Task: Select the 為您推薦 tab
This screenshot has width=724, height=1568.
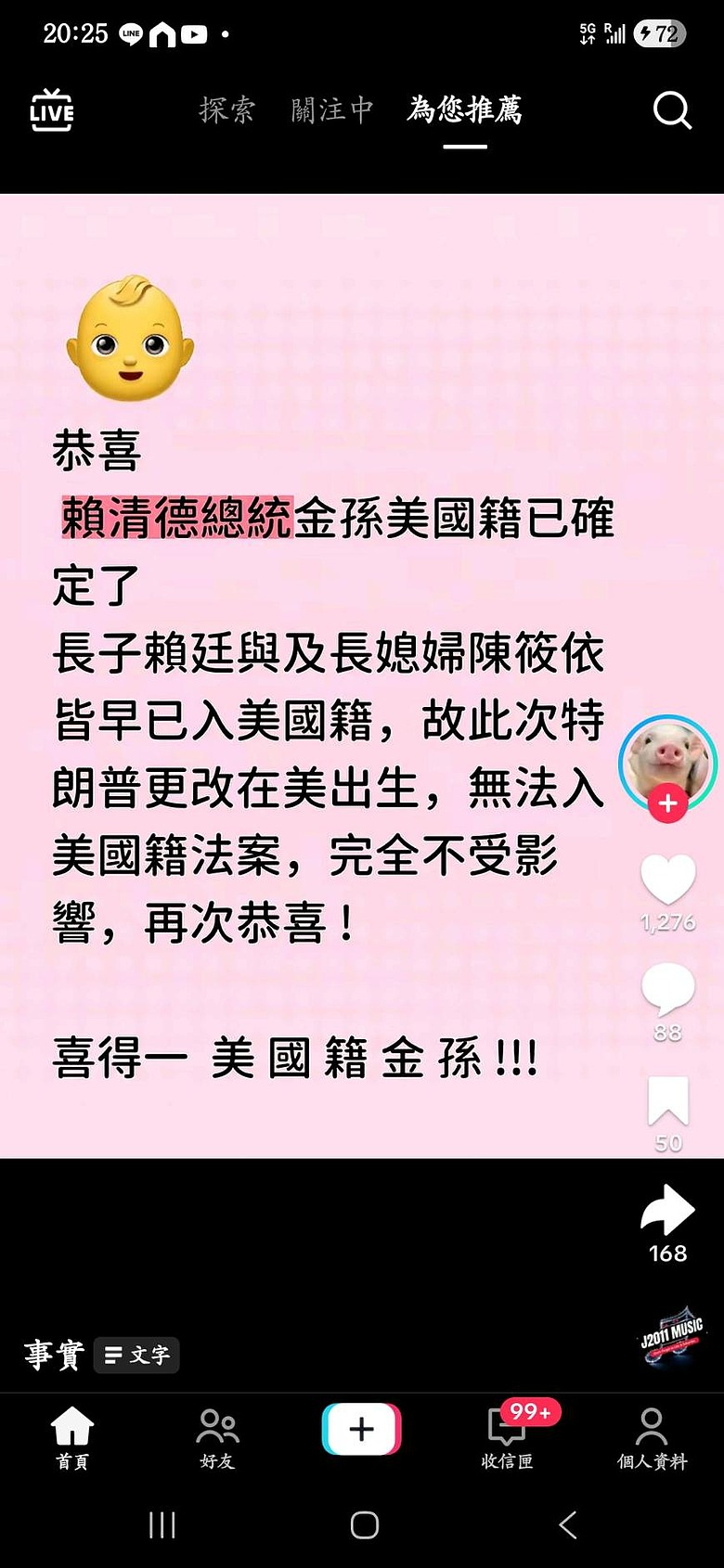Action: 464,110
